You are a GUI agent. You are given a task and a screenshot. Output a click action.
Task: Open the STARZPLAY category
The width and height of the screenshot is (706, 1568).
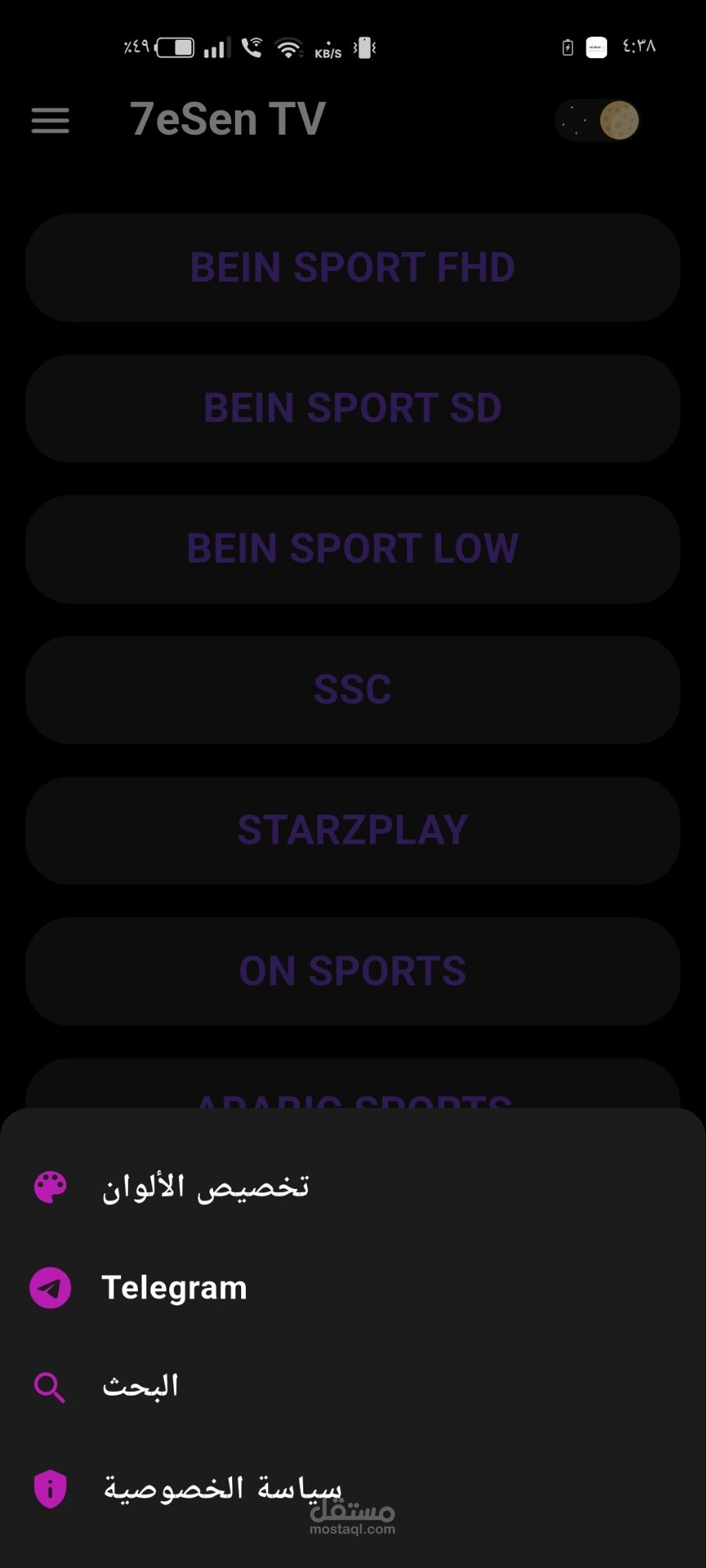[x=353, y=831]
